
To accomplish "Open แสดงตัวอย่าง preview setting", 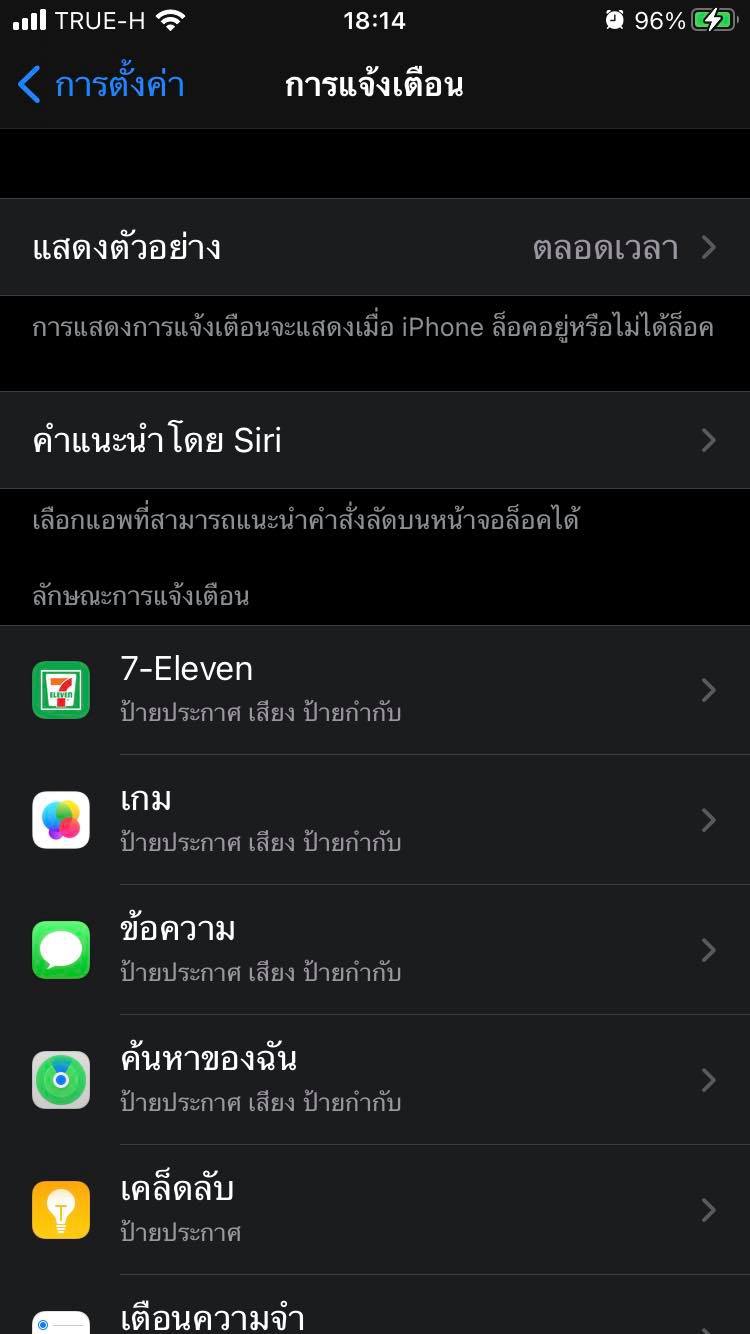I will pos(375,247).
